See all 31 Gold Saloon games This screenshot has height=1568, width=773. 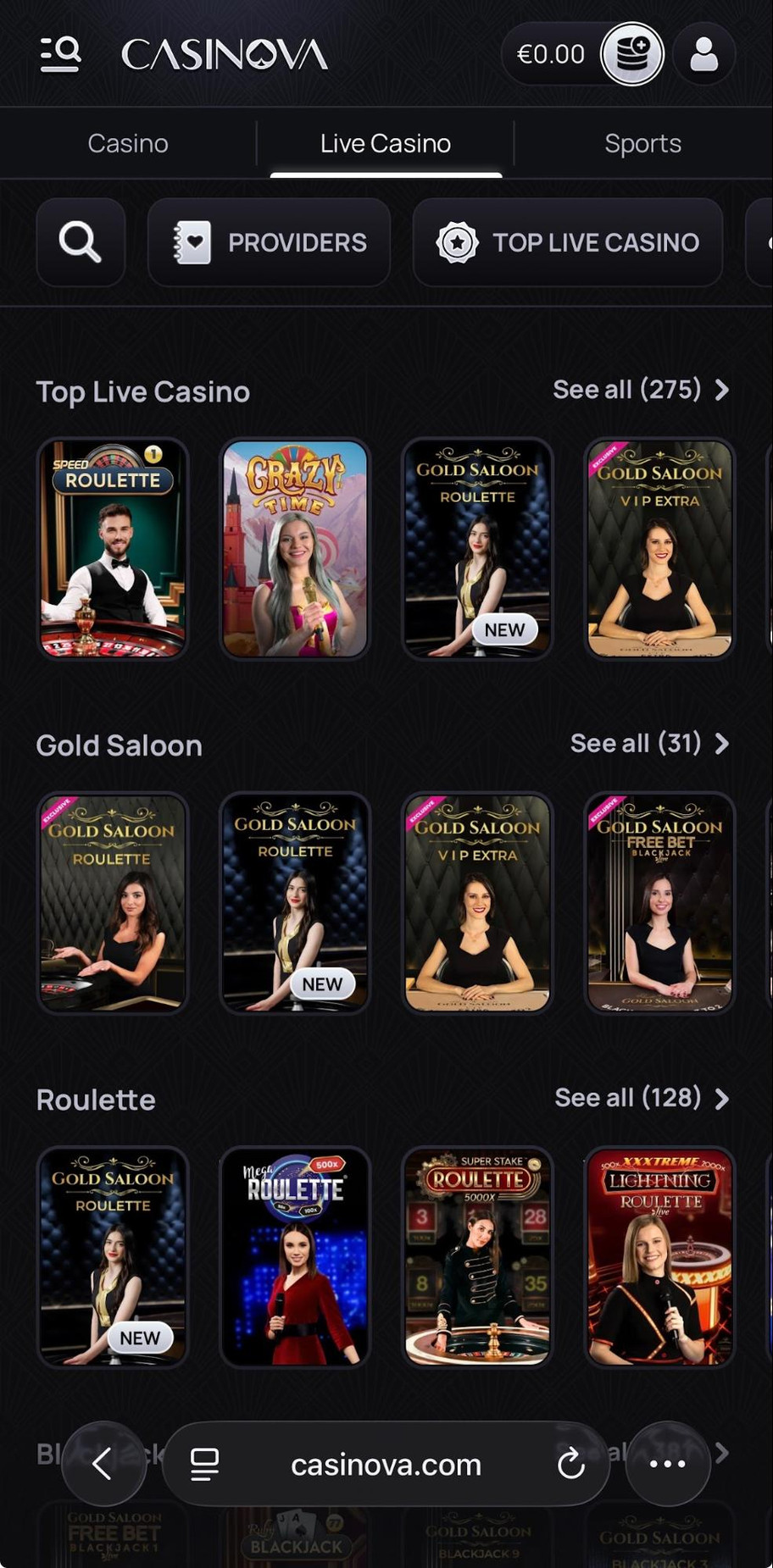[x=648, y=744]
